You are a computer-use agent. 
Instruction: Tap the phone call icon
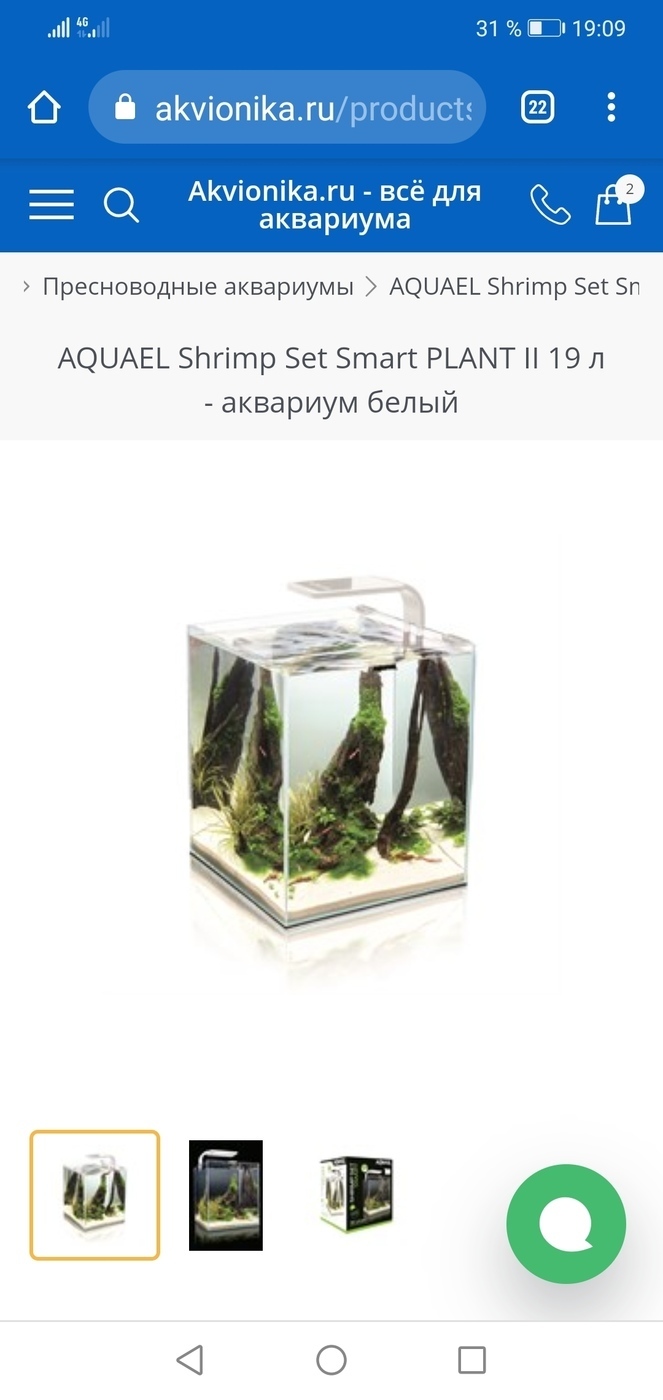click(550, 205)
